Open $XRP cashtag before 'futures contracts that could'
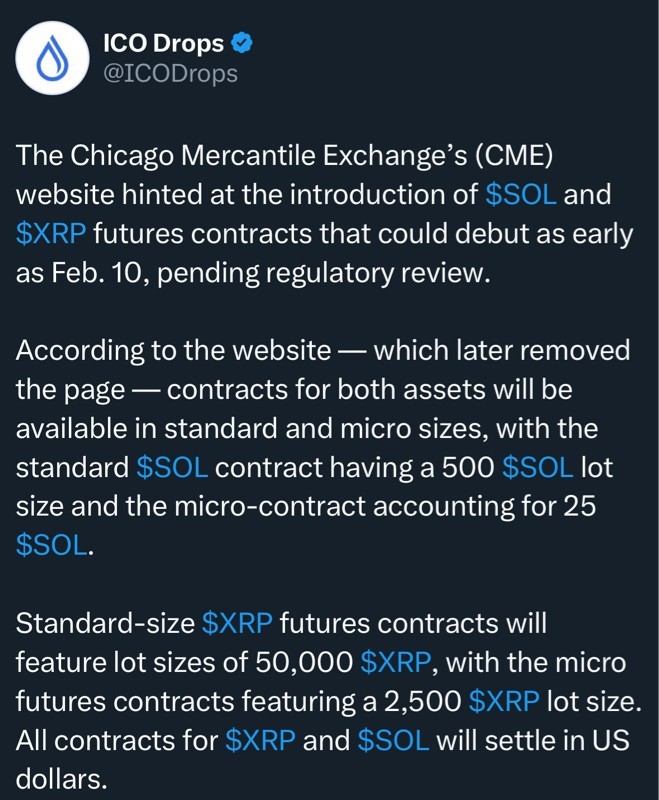Screen dimensions: 659x800 52,233
